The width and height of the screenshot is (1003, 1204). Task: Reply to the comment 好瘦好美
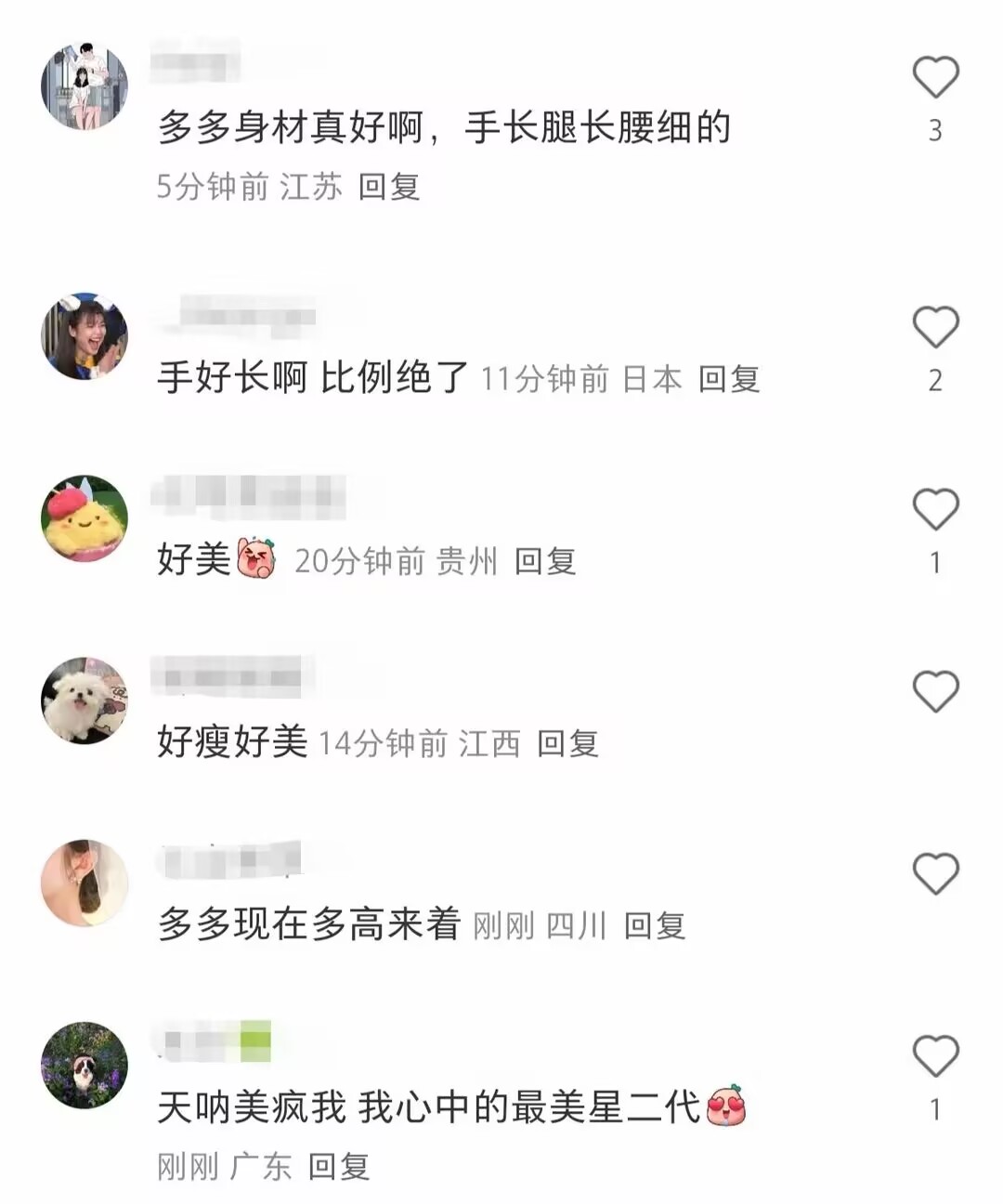567,743
